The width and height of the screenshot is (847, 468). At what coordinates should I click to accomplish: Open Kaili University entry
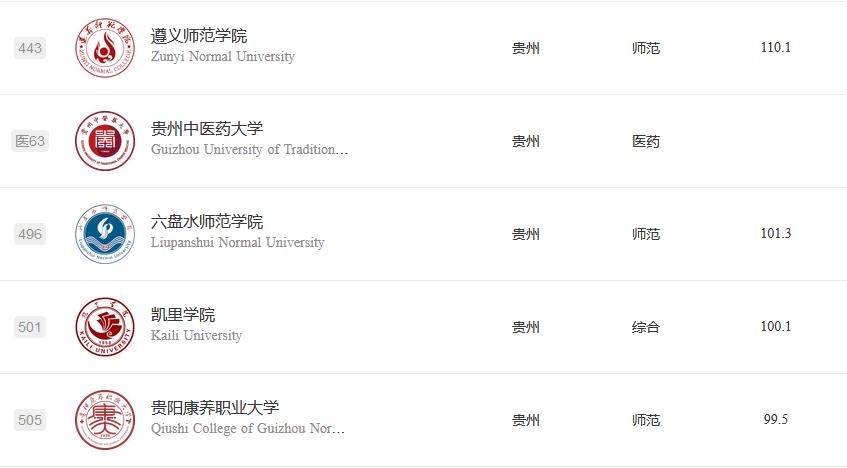[183, 315]
